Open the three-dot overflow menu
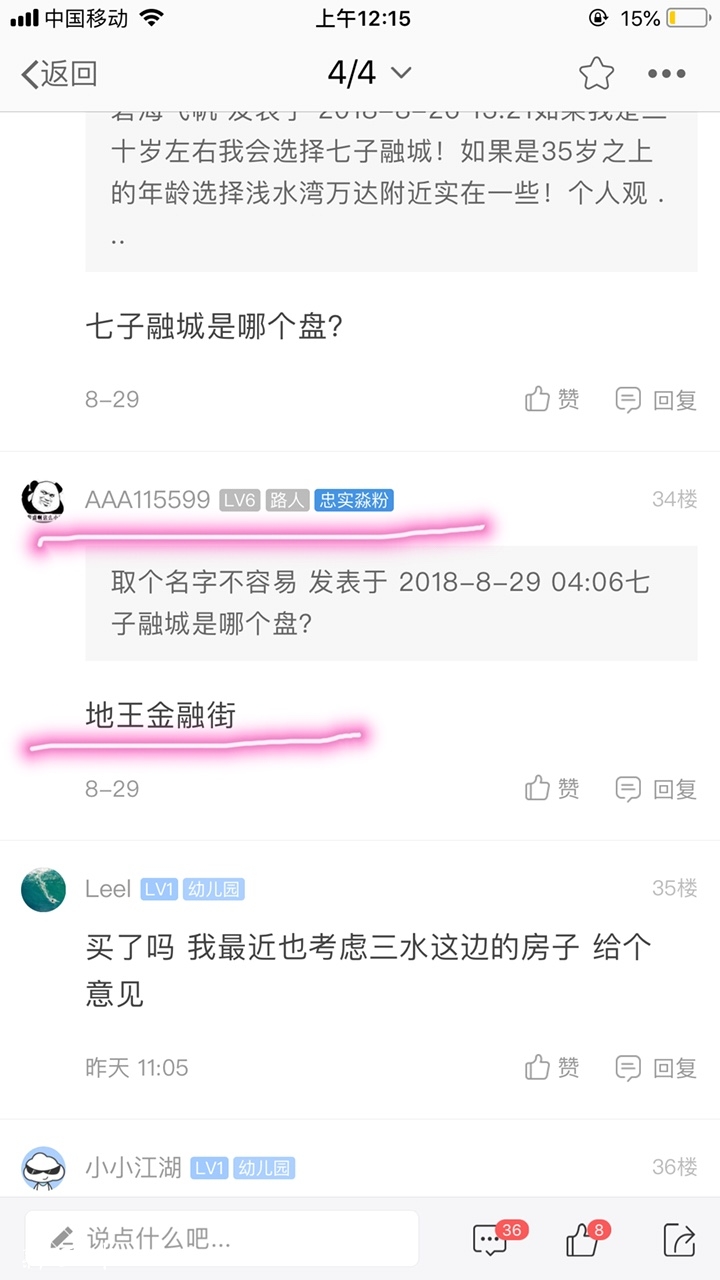The image size is (720, 1280). coord(666,73)
